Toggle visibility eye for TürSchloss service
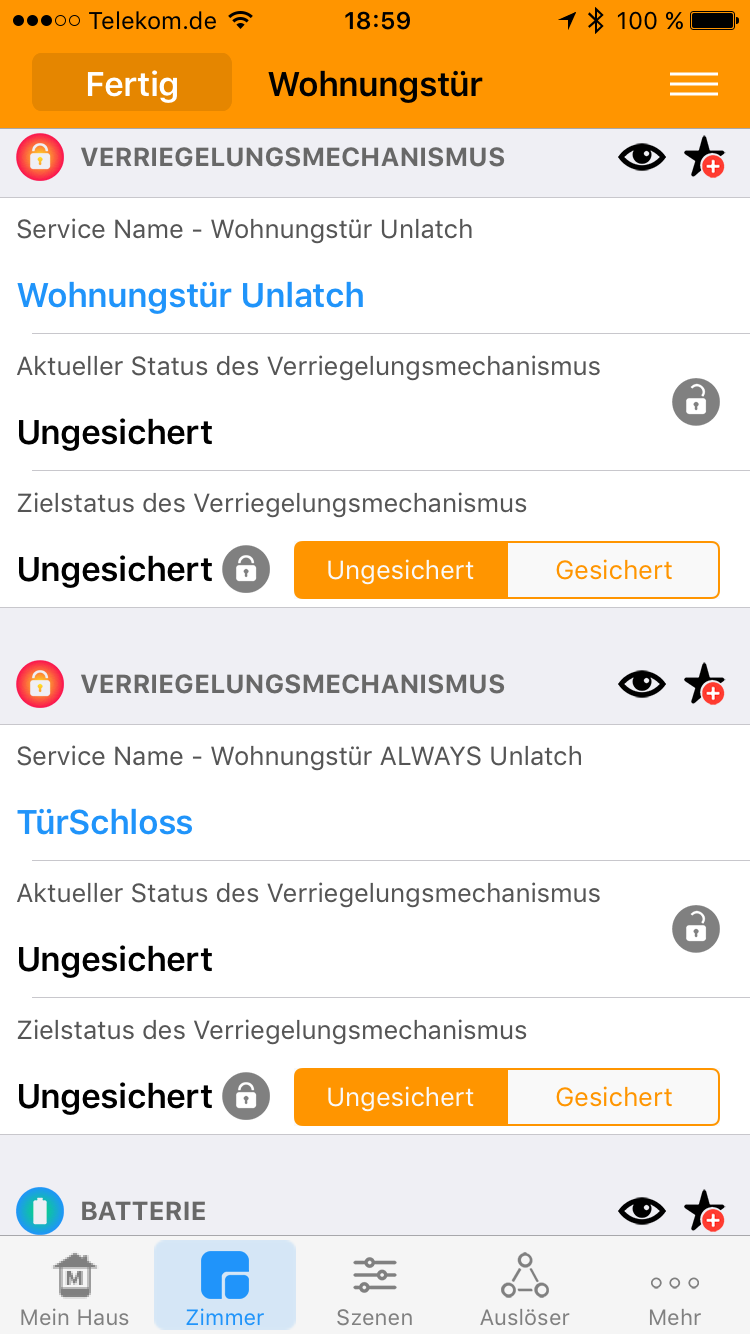Image resolution: width=750 pixels, height=1334 pixels. click(641, 684)
